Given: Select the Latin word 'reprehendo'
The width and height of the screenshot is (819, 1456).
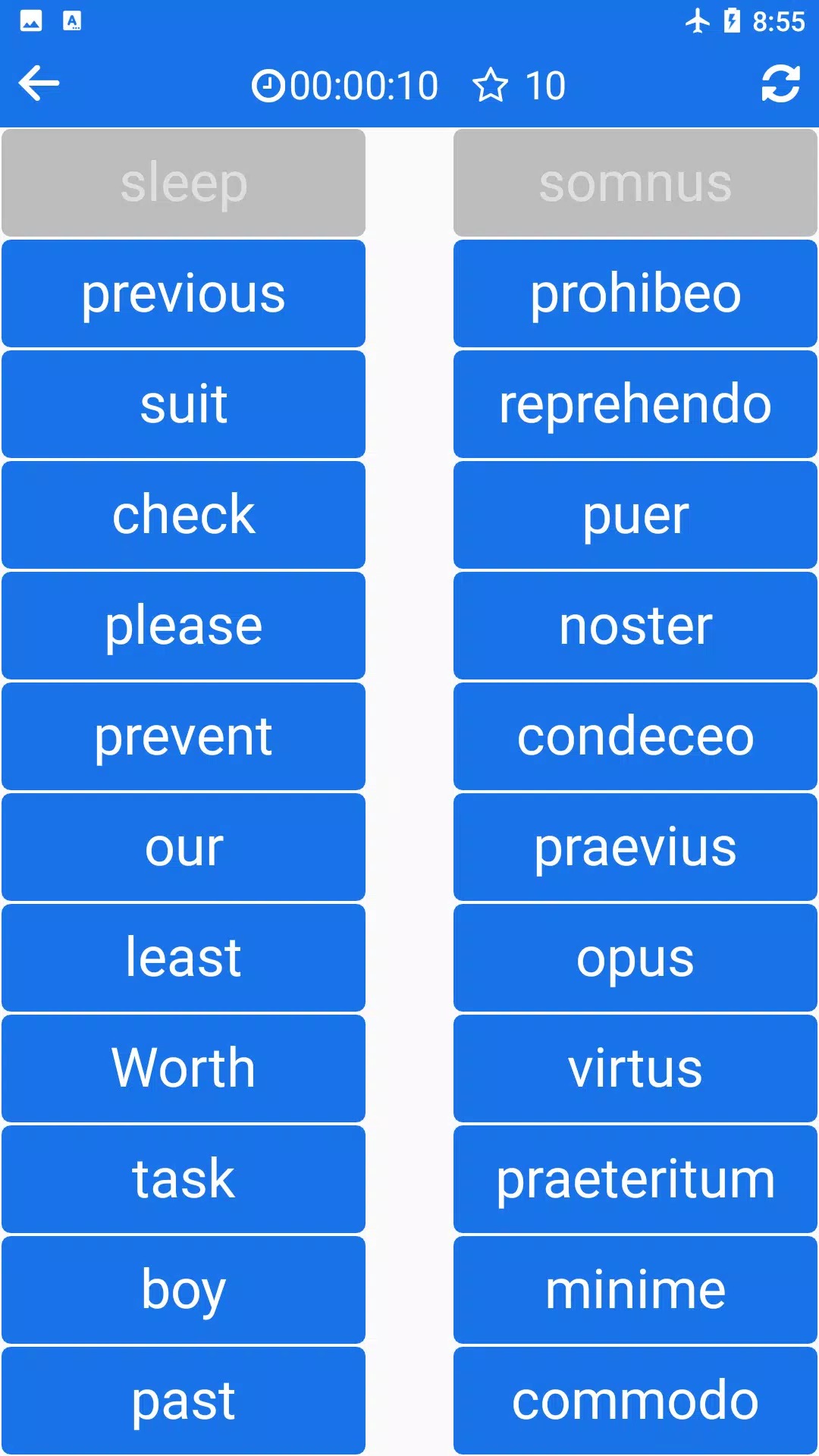Looking at the screenshot, I should 635,404.
